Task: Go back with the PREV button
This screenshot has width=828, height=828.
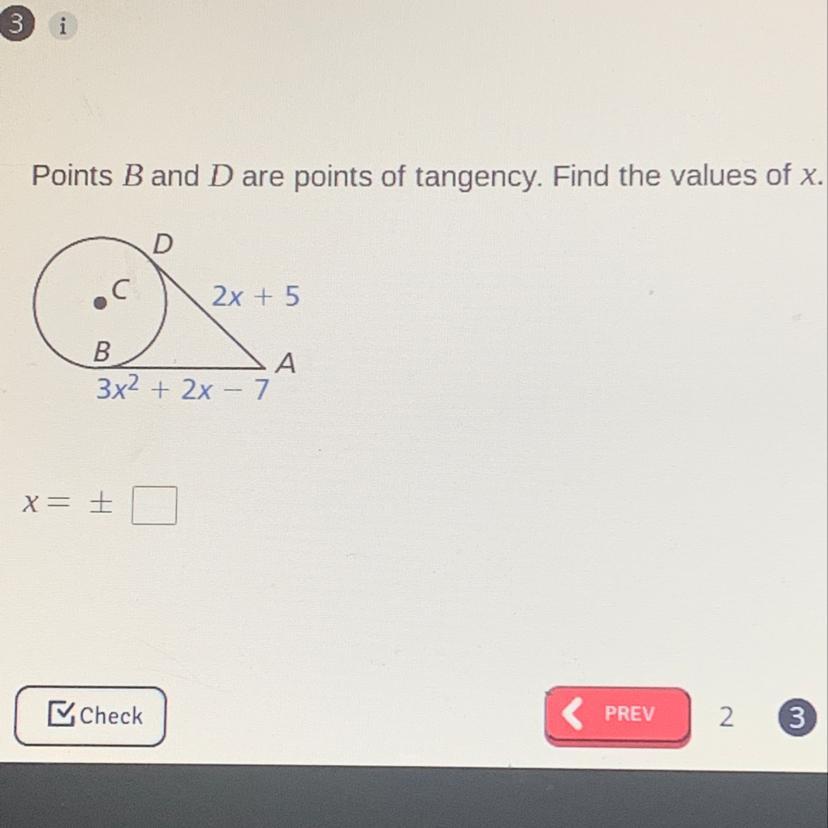Action: (617, 715)
